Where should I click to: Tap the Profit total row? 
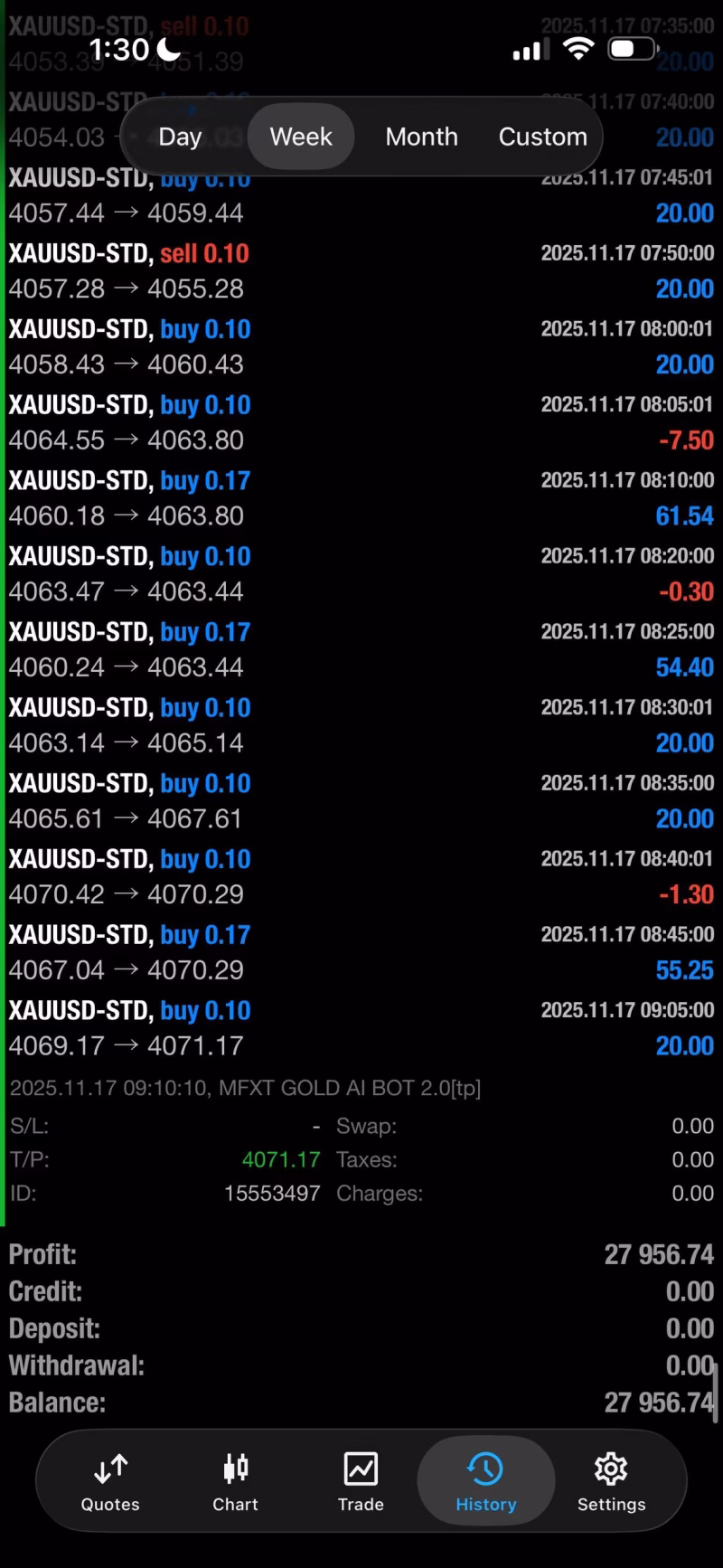point(361,1254)
